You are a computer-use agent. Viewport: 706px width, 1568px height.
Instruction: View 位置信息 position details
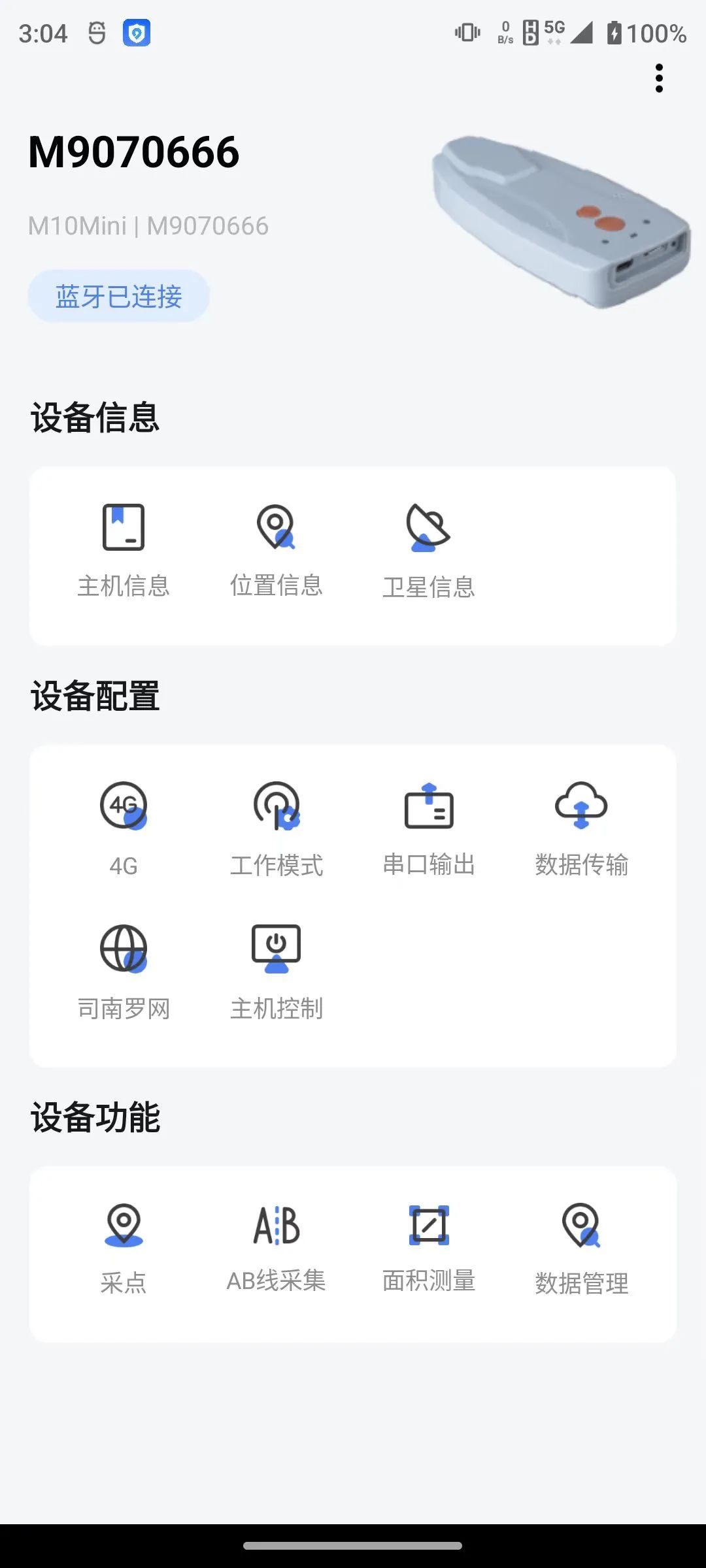click(x=276, y=550)
